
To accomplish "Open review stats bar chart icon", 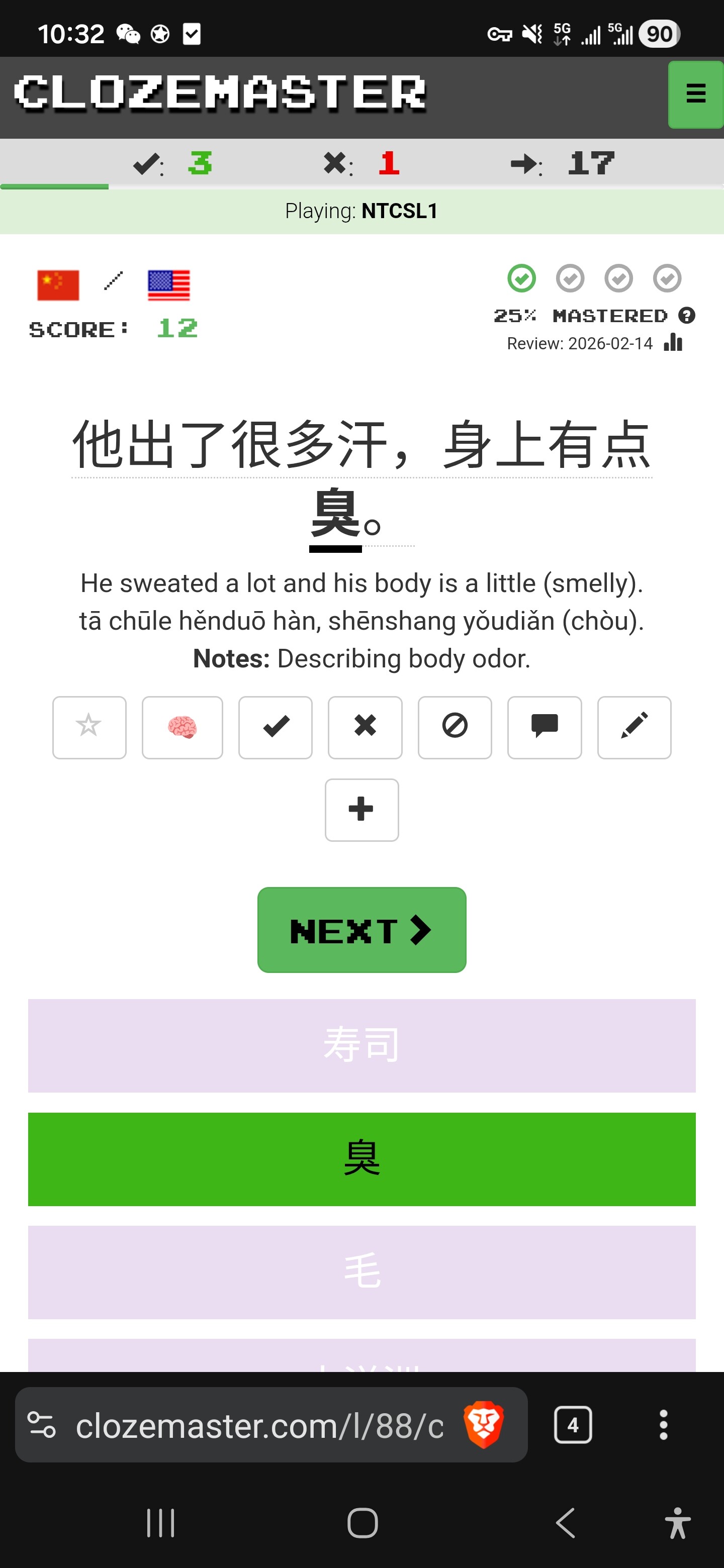I will [x=673, y=343].
